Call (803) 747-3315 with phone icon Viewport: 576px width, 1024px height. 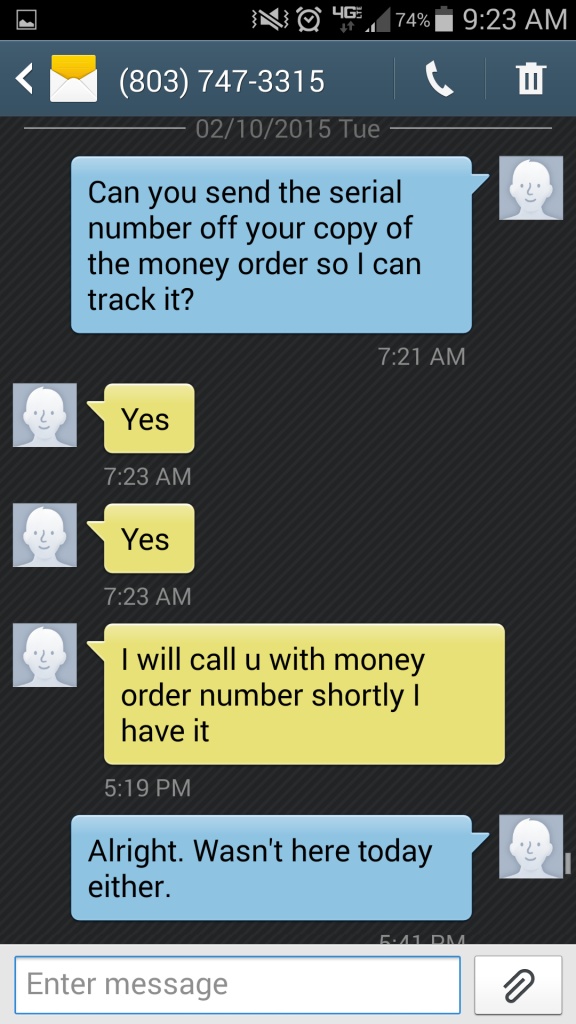click(x=440, y=80)
